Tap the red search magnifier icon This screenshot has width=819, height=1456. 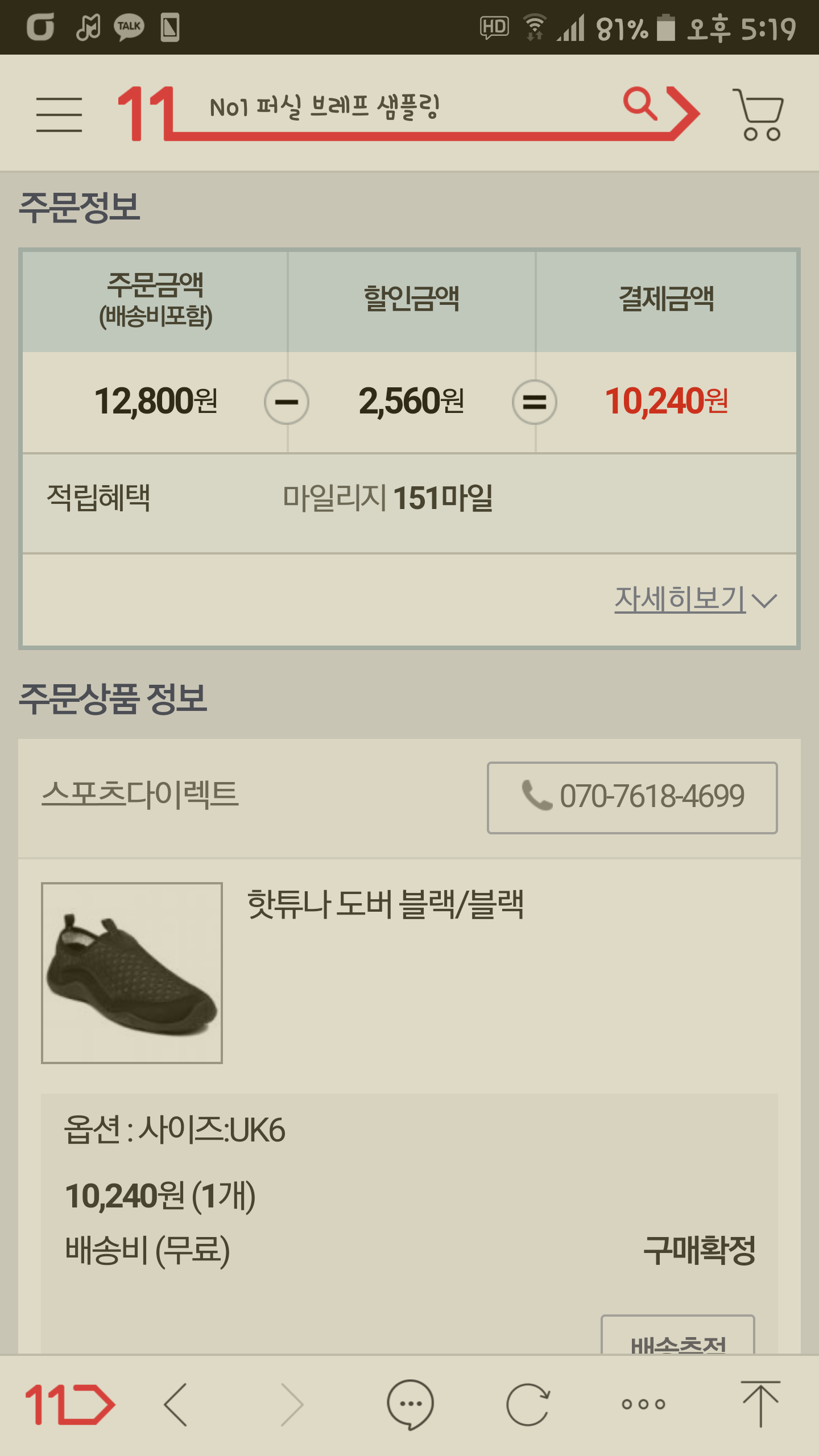click(640, 104)
